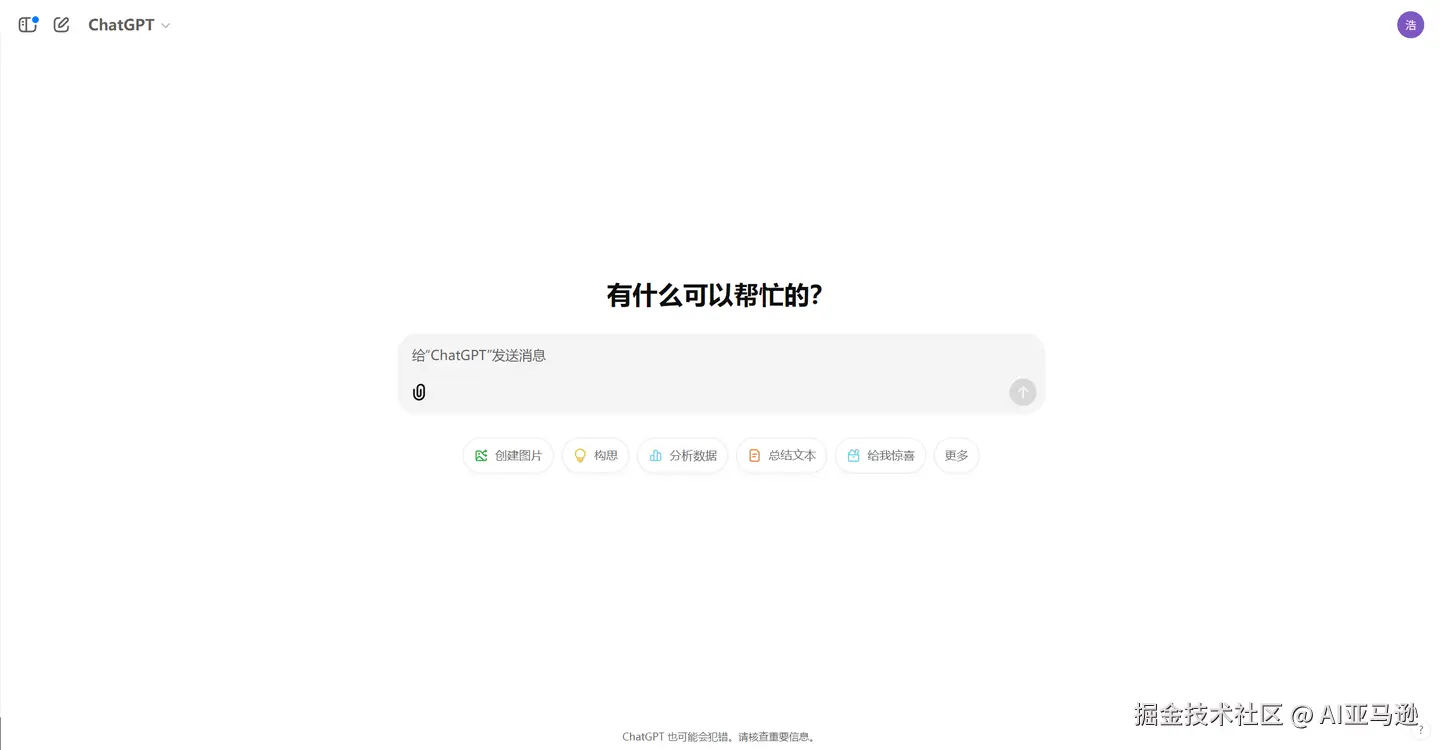Select the 创建图片 chip
The height and width of the screenshot is (750, 1440).
508,455
